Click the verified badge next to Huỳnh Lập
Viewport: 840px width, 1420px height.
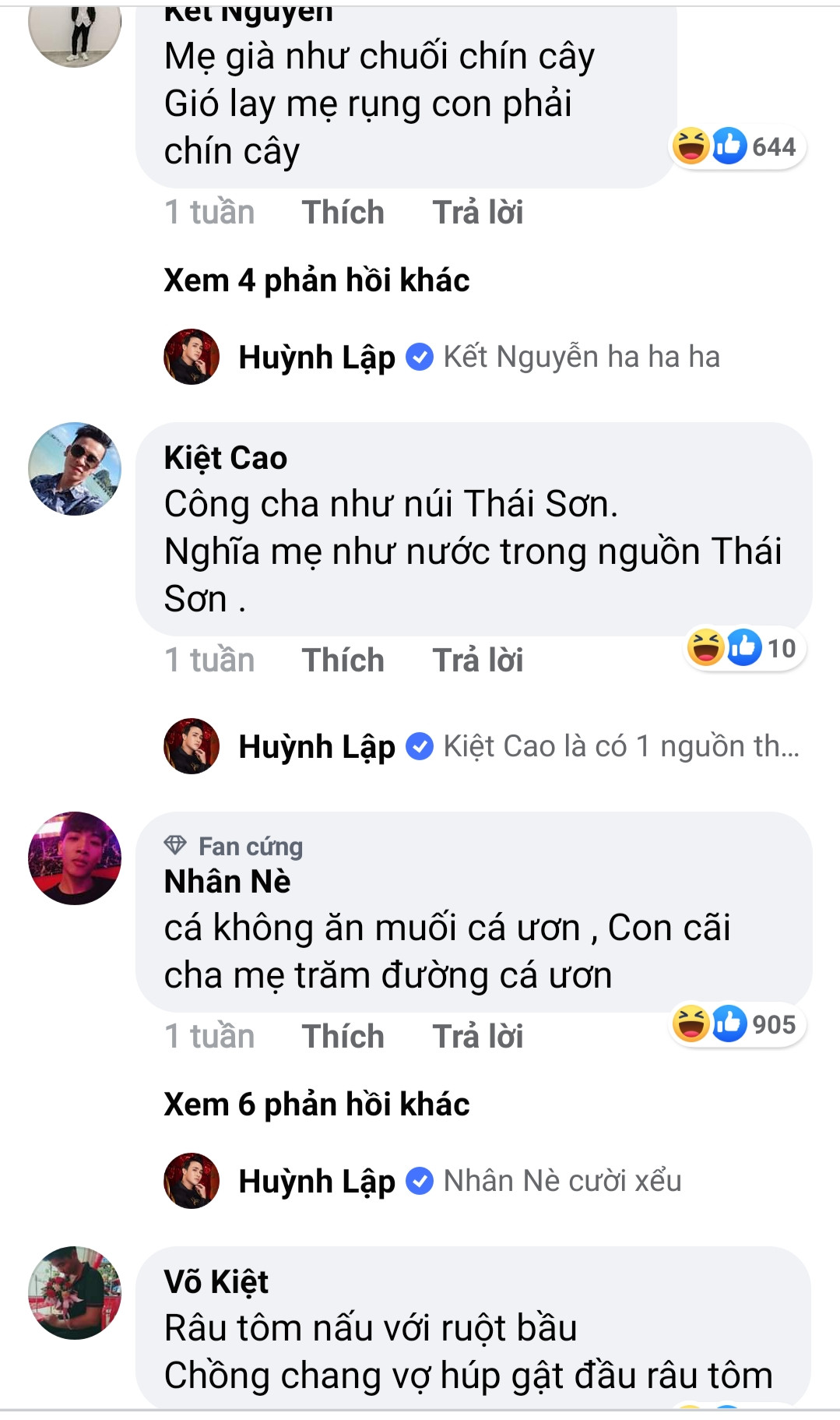419,358
